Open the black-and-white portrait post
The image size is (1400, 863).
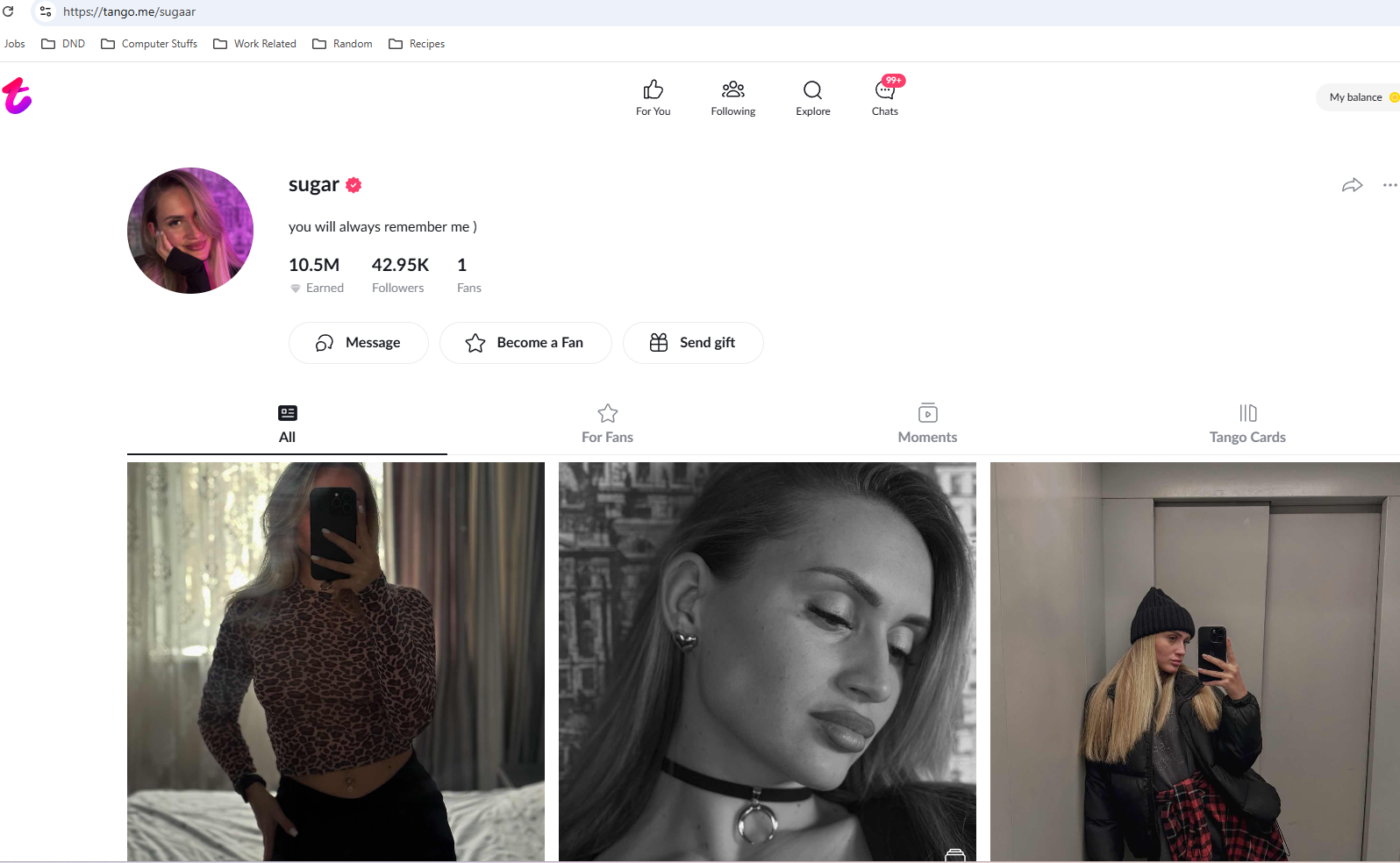click(767, 661)
